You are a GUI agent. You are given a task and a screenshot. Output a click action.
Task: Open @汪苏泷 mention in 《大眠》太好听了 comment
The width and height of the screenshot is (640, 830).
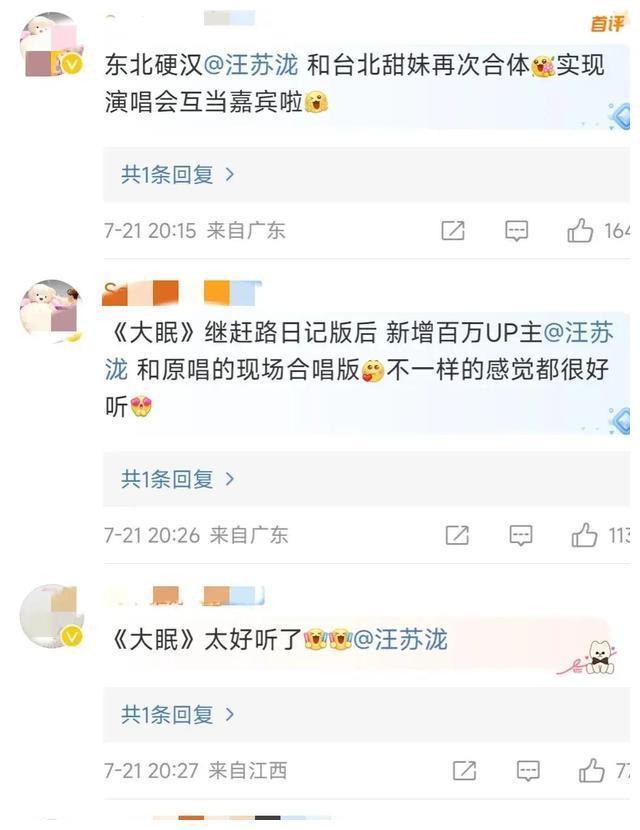(x=401, y=640)
